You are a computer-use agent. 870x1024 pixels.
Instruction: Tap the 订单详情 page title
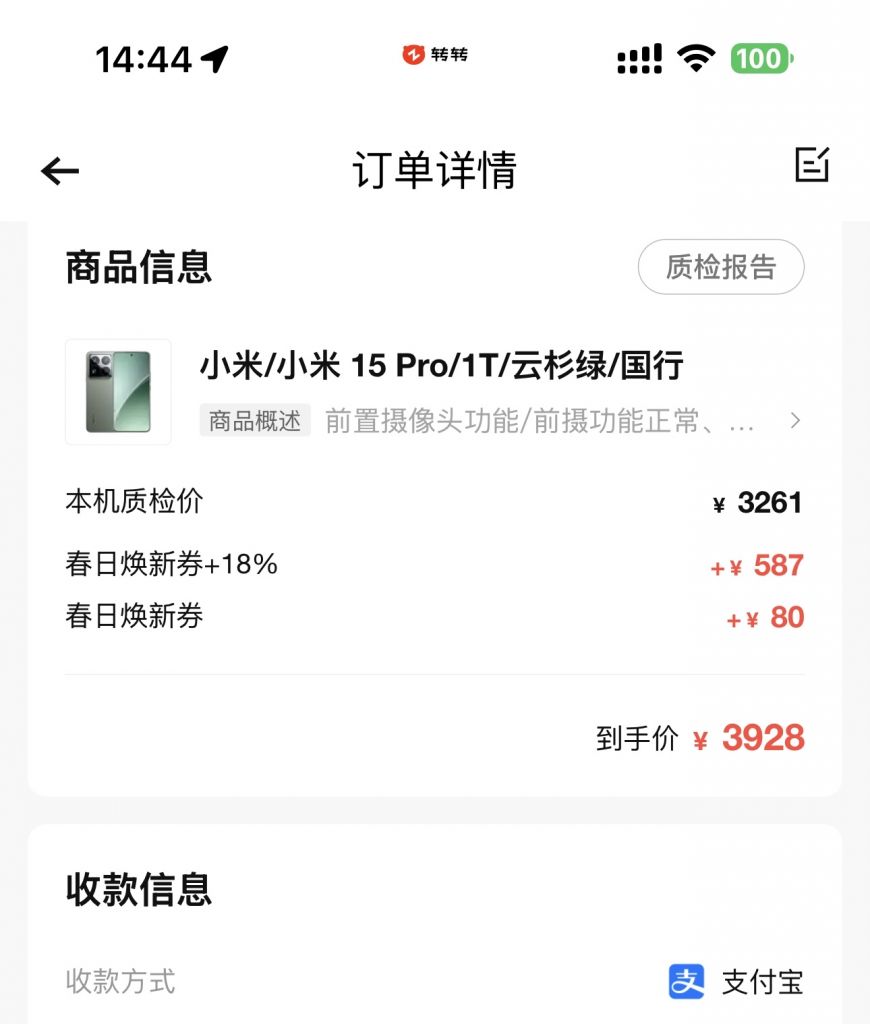[435, 170]
